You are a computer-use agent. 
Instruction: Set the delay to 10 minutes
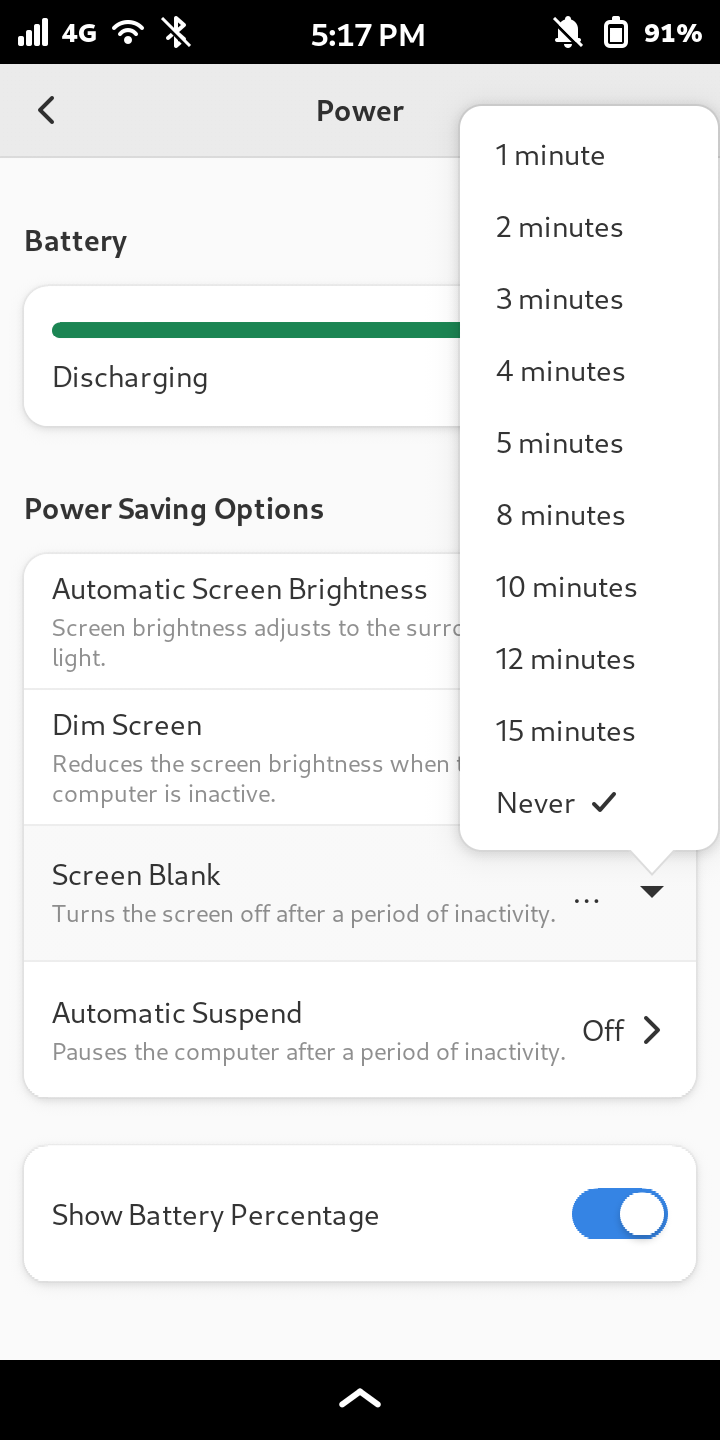[589, 587]
